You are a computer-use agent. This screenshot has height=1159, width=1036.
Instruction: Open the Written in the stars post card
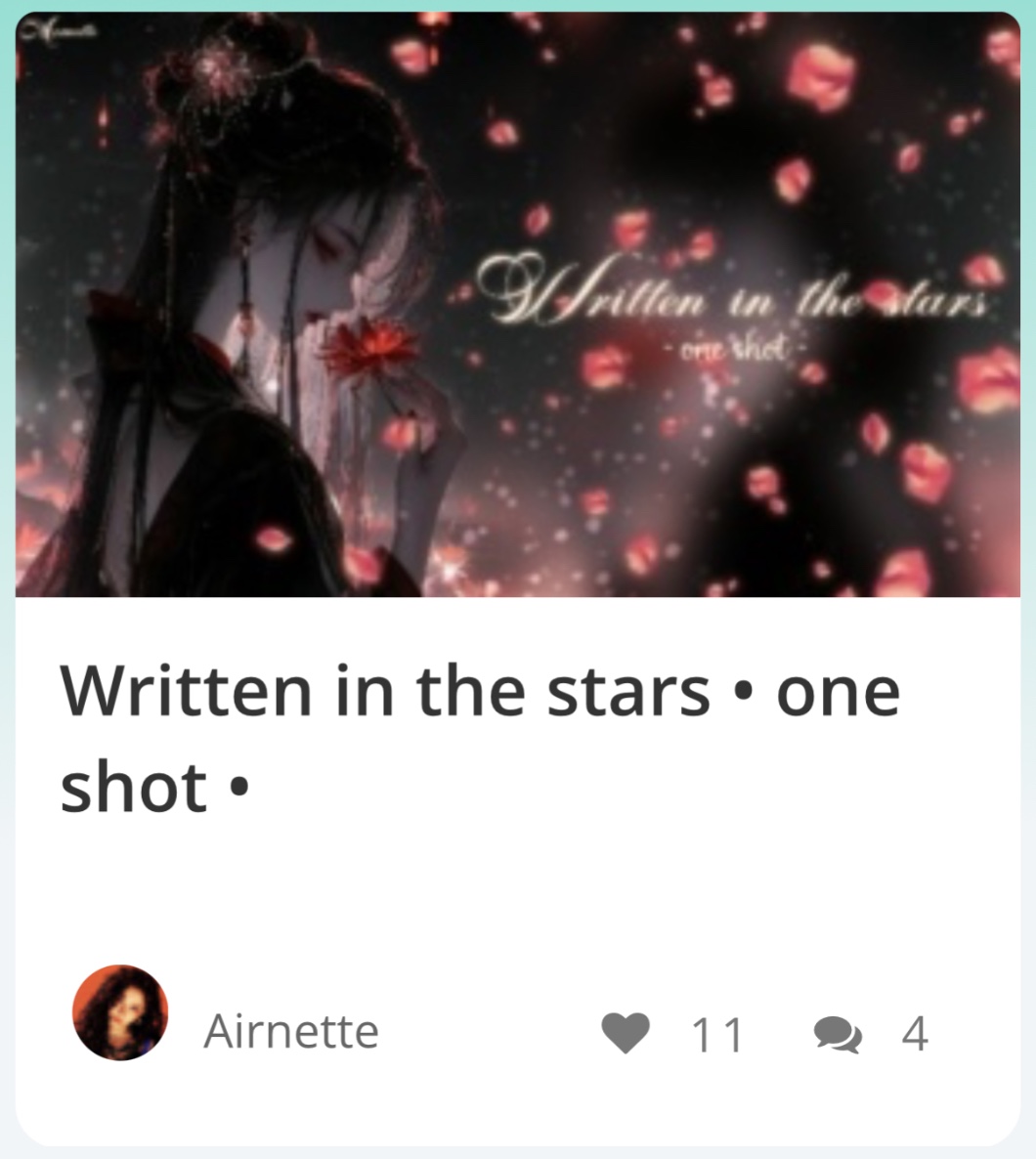518,578
